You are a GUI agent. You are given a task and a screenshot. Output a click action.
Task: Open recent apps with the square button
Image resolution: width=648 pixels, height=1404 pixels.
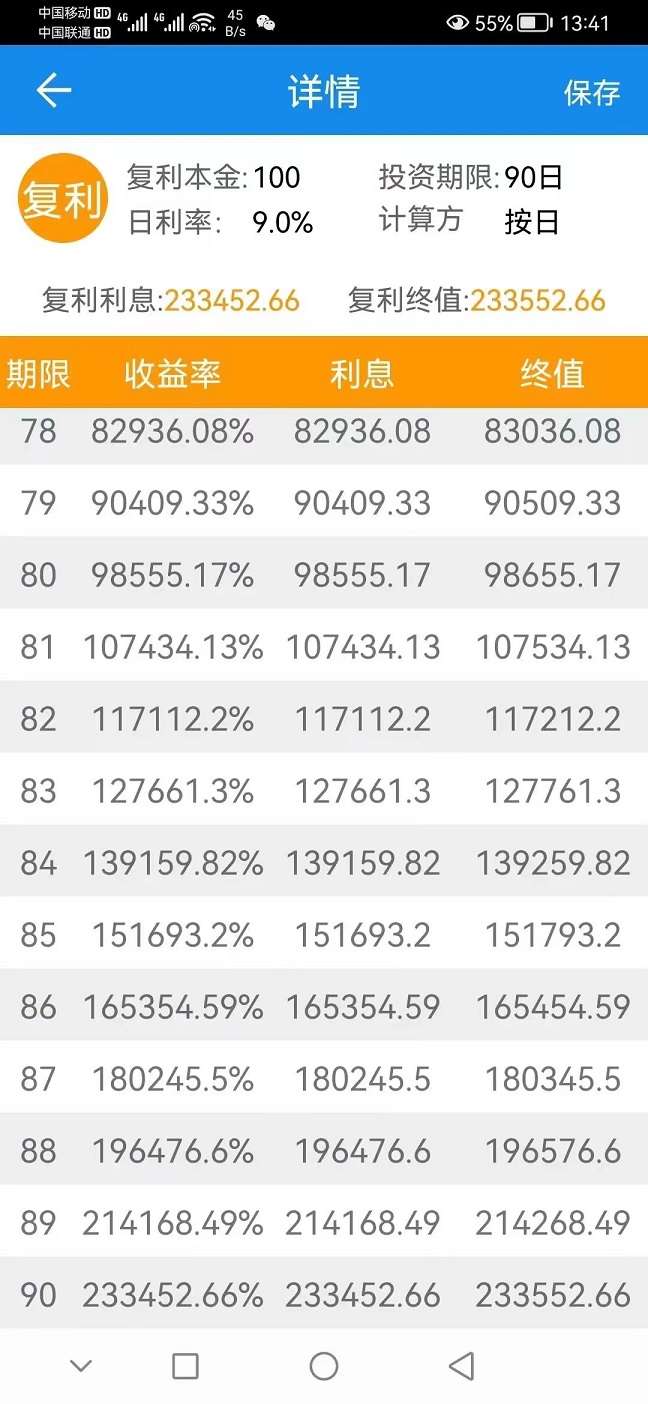tap(185, 1366)
